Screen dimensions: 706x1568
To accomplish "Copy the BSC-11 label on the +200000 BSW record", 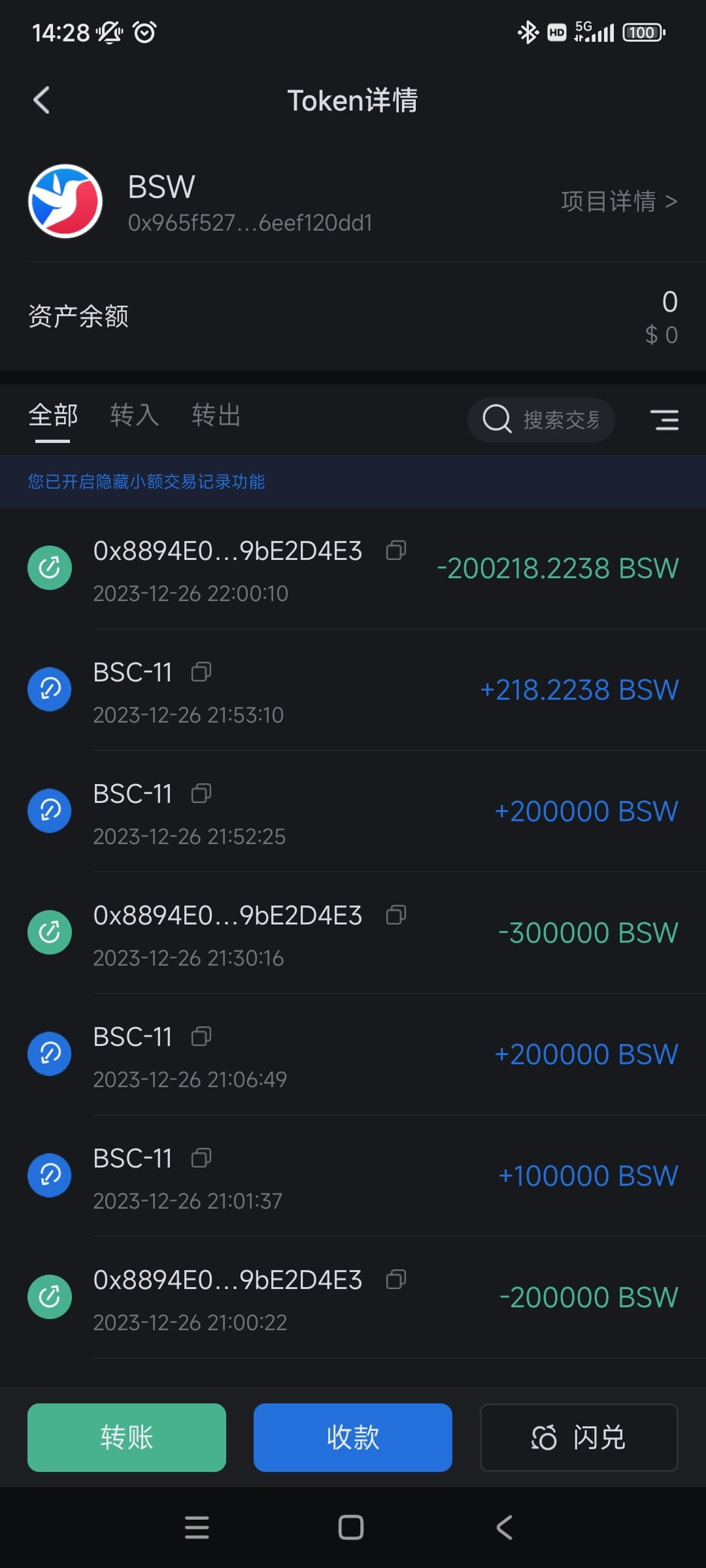I will tap(203, 793).
